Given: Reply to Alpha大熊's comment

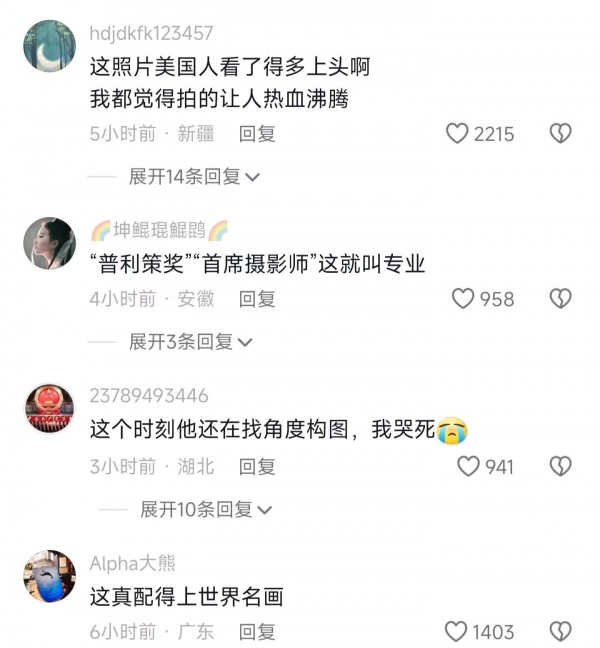Looking at the screenshot, I should tap(257, 632).
